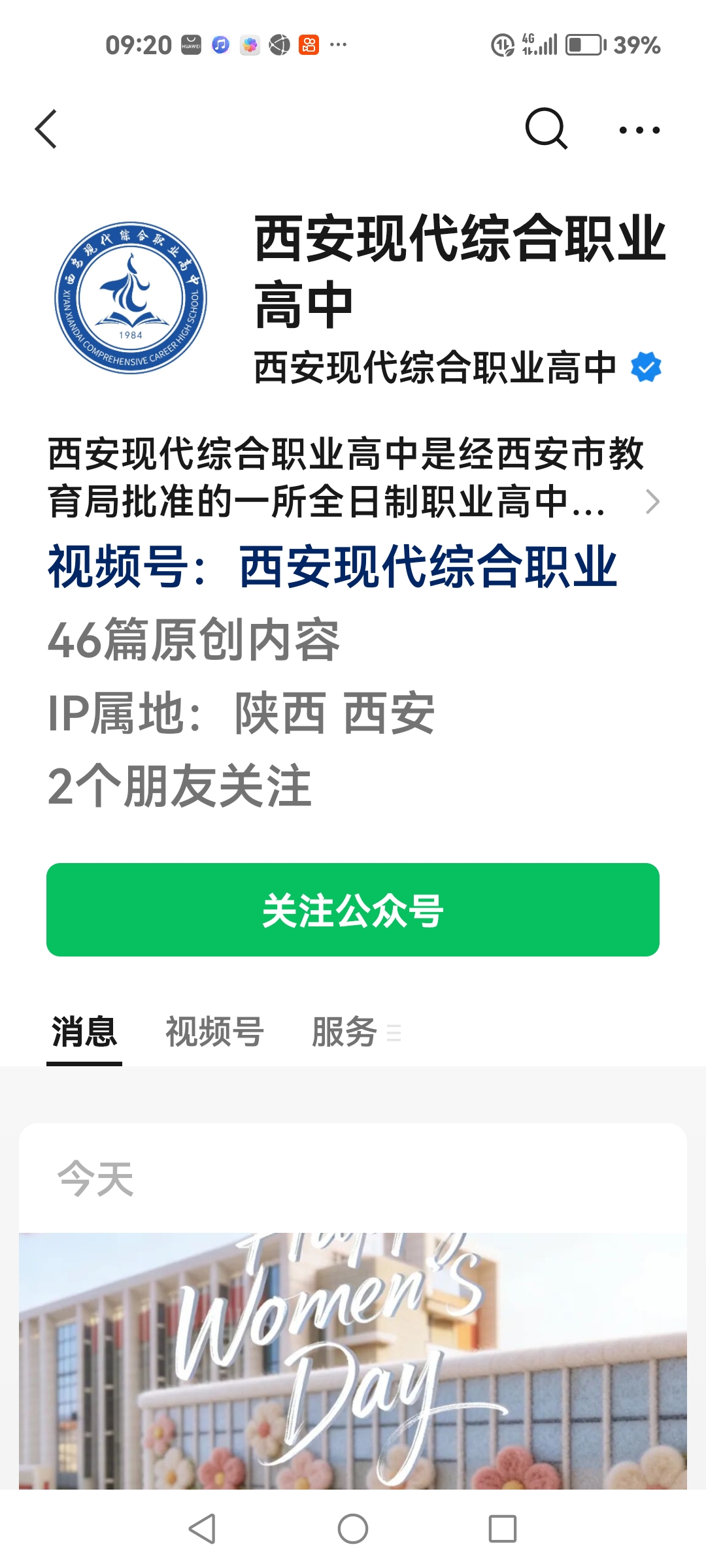The image size is (706, 1568).
Task: Tap 关注公众号 to follow the account
Action: click(x=353, y=909)
